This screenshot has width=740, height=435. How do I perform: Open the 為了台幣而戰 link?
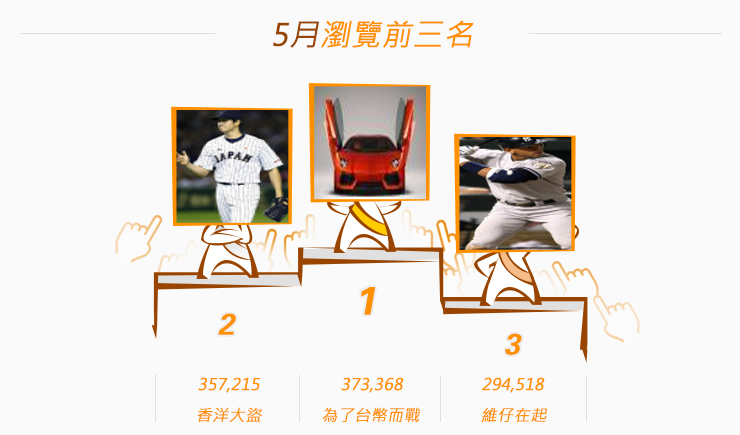[x=371, y=415]
